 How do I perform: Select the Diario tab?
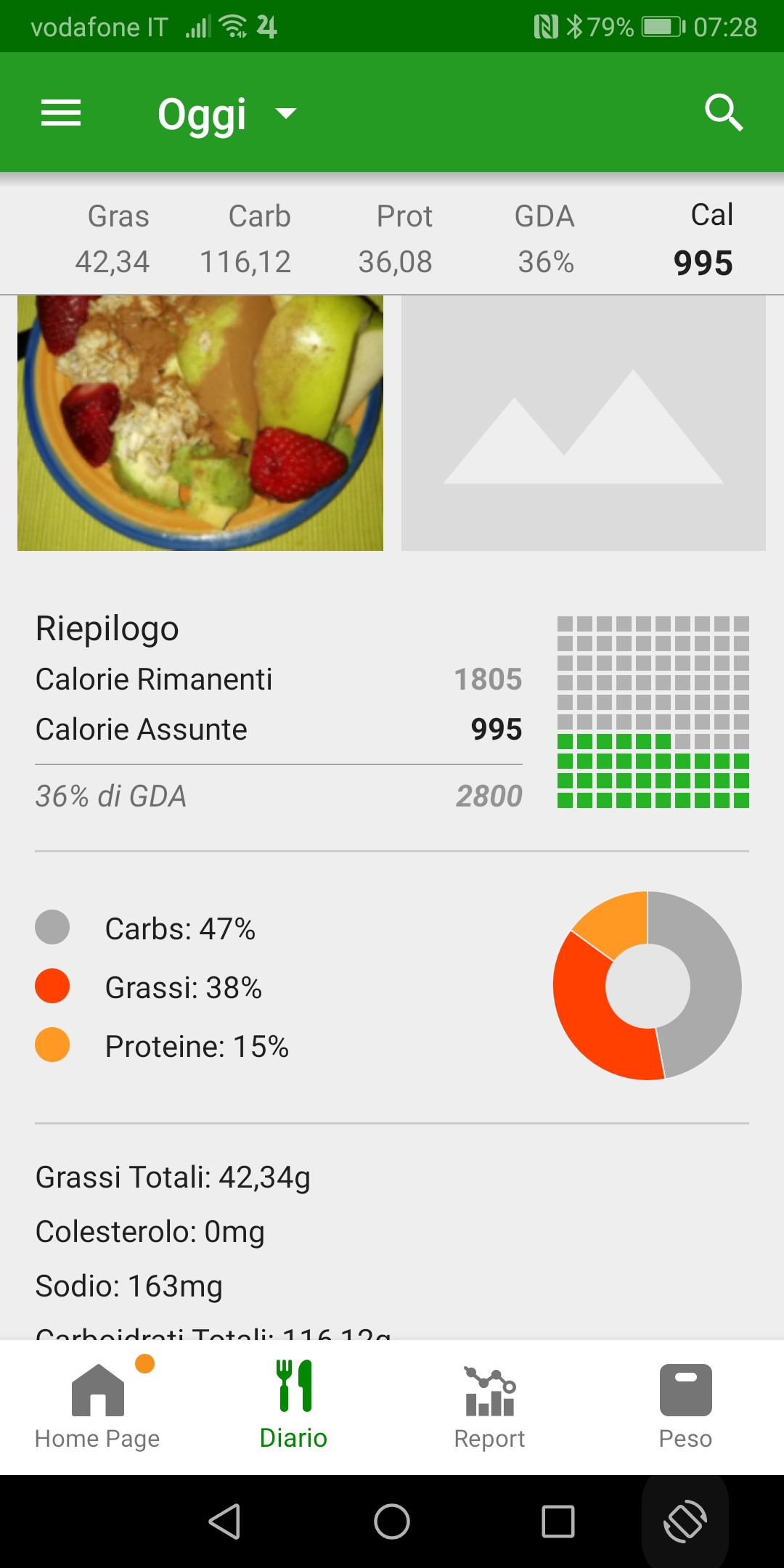click(x=294, y=1406)
